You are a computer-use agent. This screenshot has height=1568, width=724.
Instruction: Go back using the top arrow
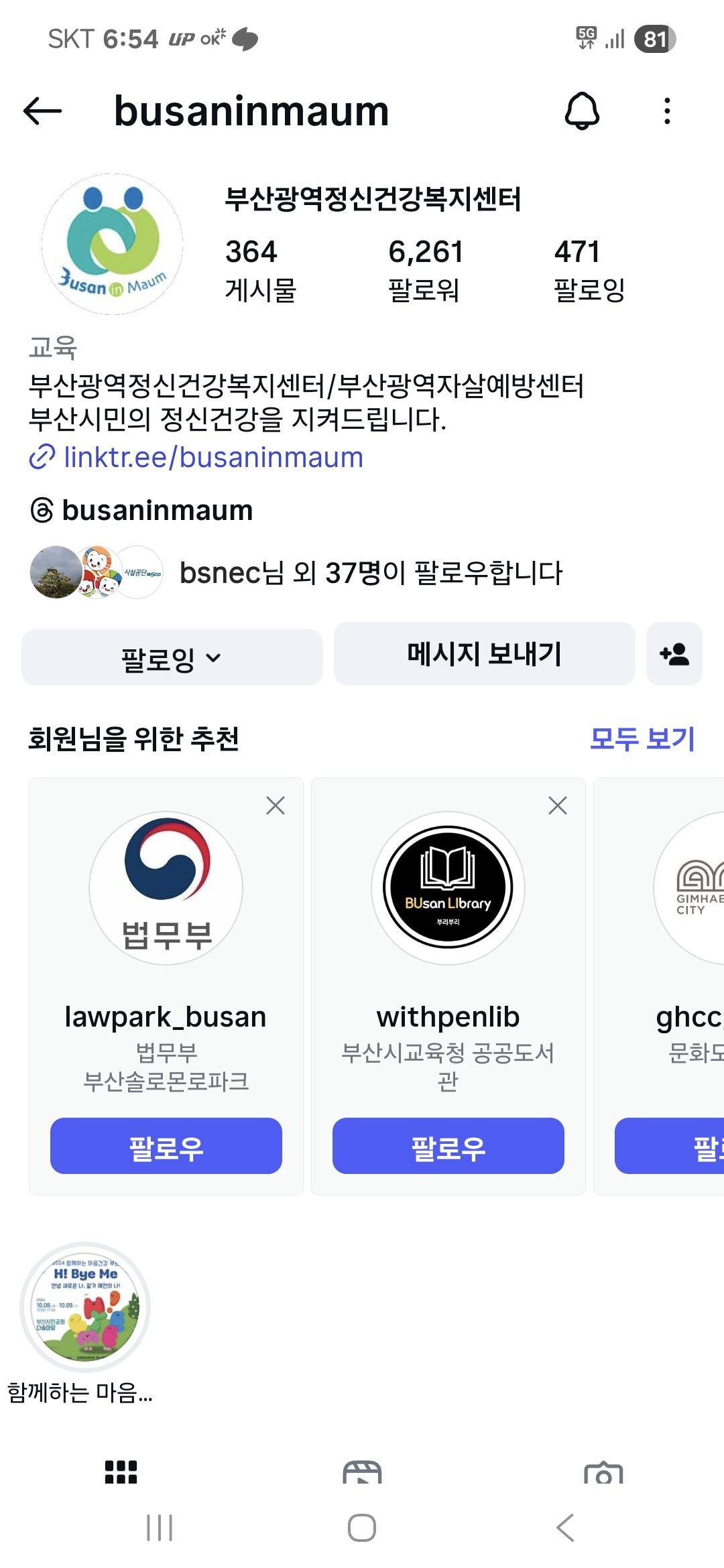(x=42, y=111)
